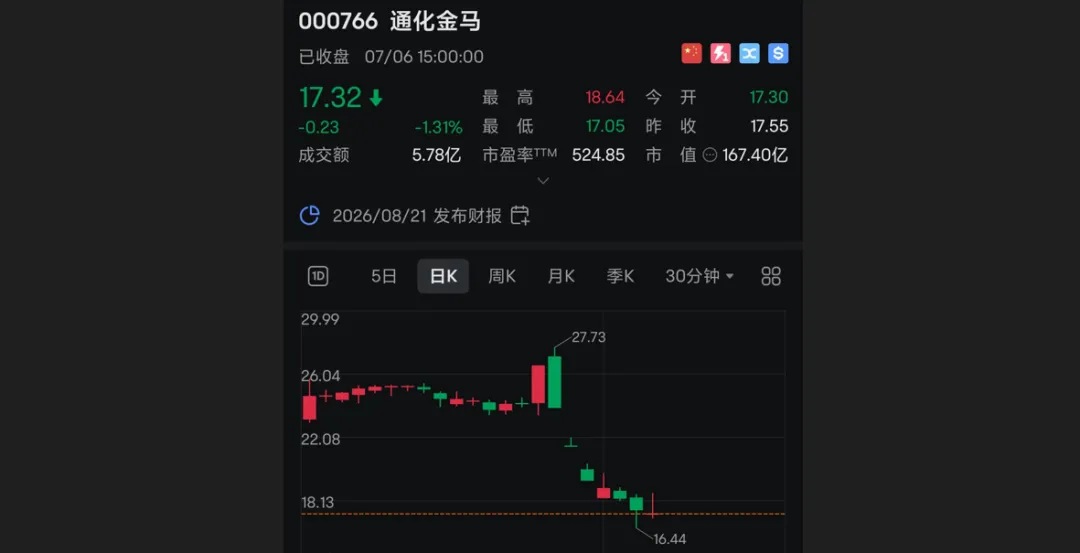Open market cap 市值 info icon
Viewport: 1080px width, 553px height.
(709, 156)
